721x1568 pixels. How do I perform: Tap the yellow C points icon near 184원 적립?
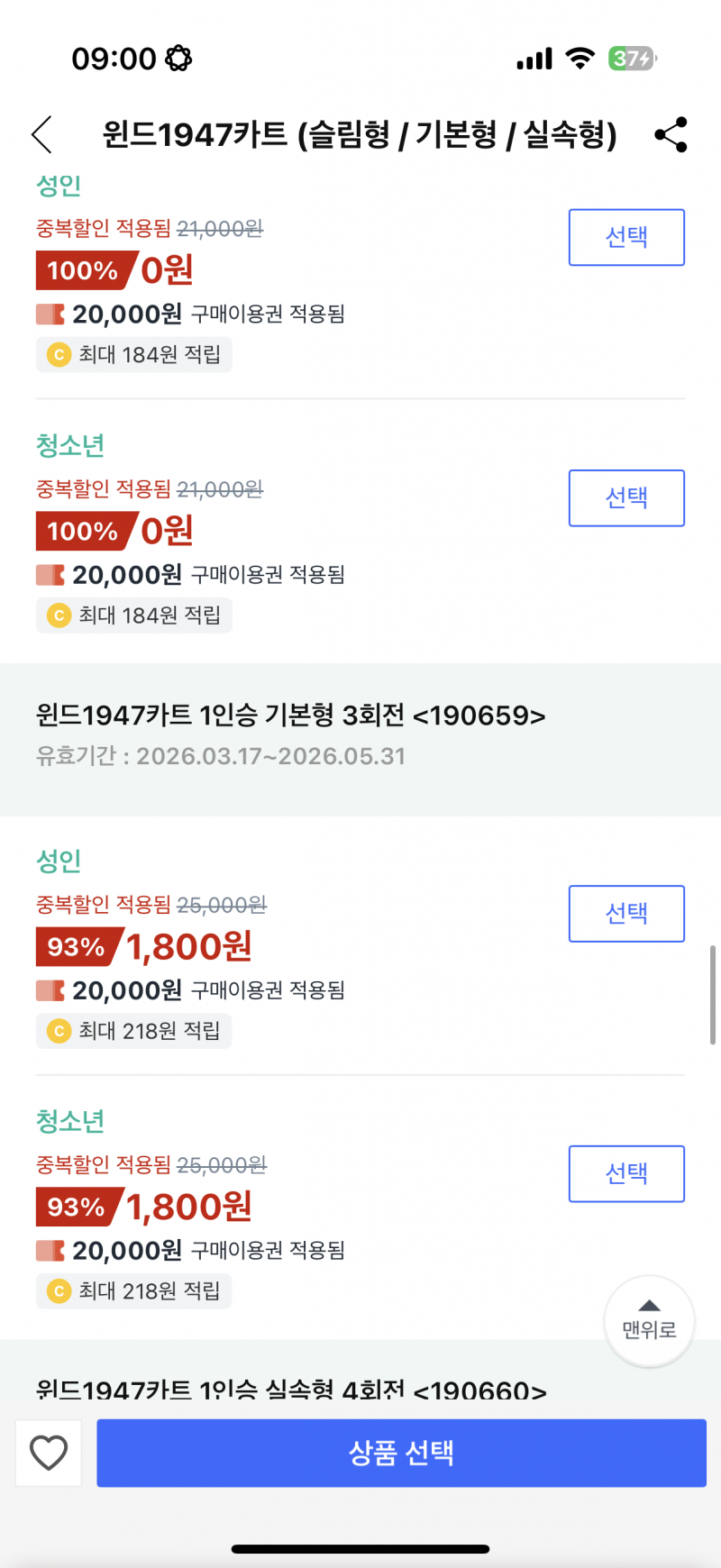pos(59,355)
